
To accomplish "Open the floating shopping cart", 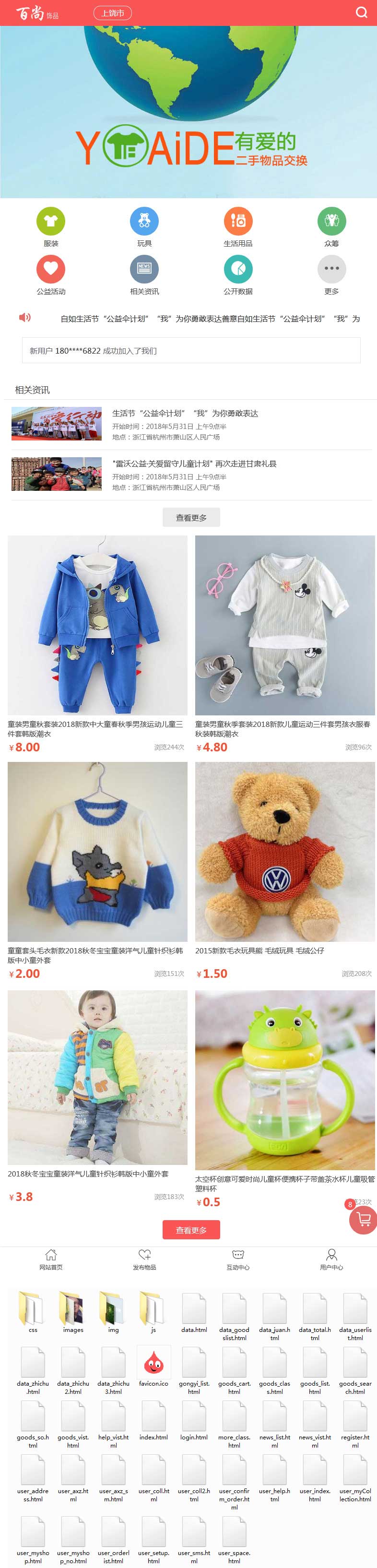I will pyautogui.click(x=364, y=1219).
